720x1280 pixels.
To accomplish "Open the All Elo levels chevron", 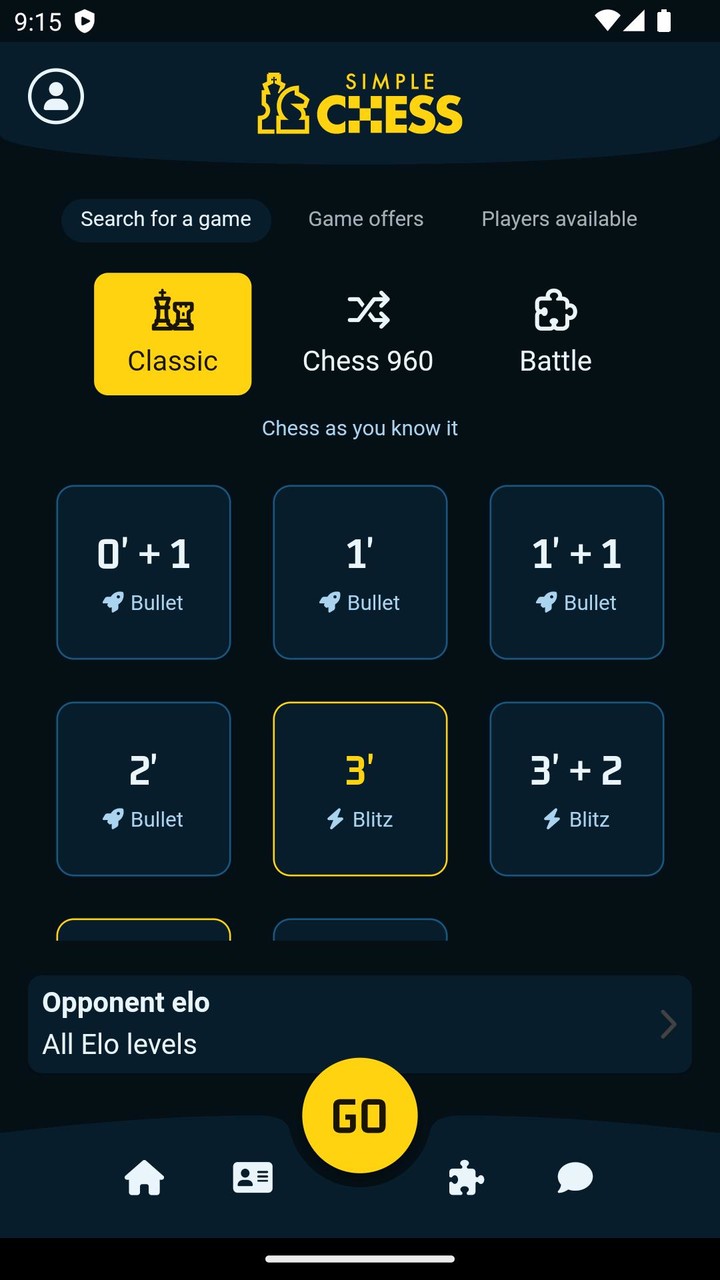I will (667, 1024).
